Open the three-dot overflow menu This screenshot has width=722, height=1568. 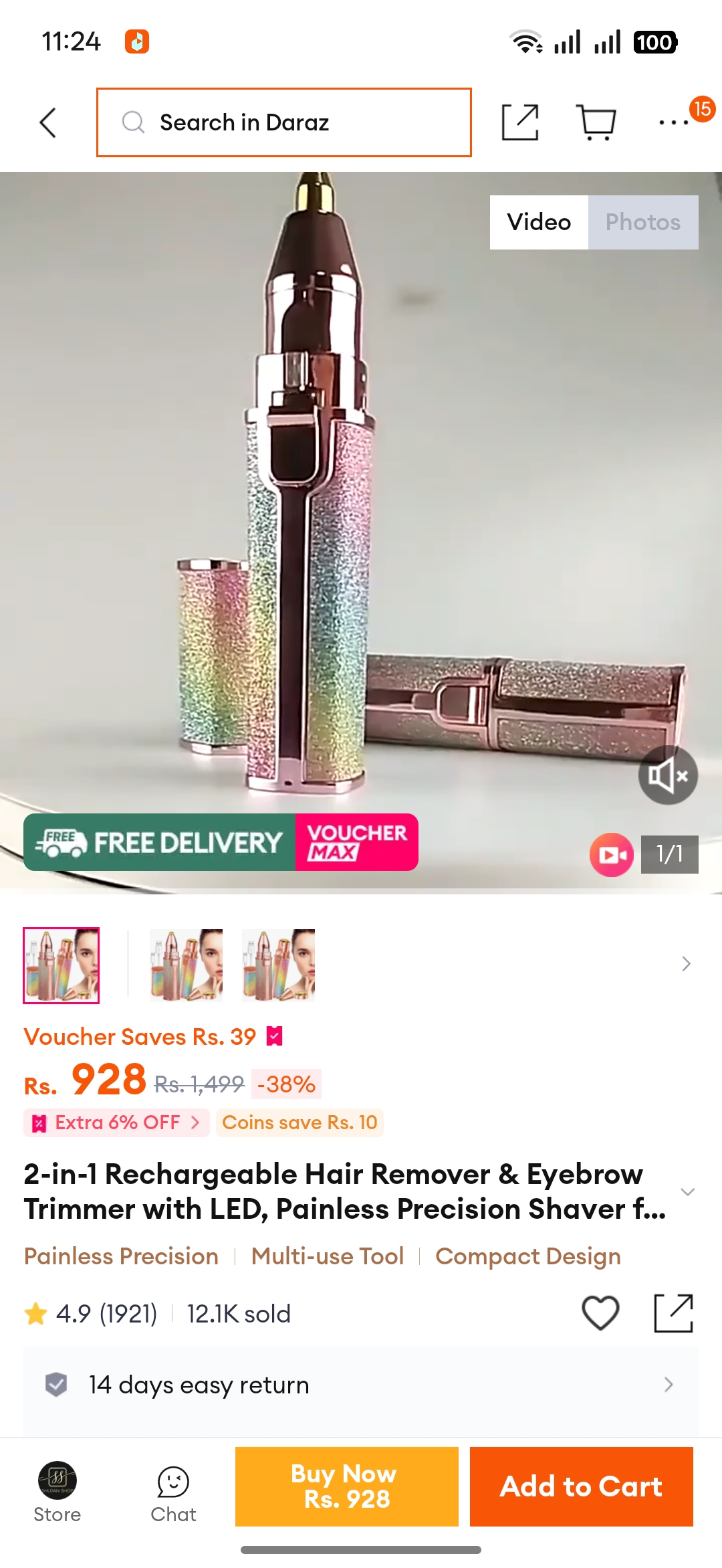click(674, 122)
